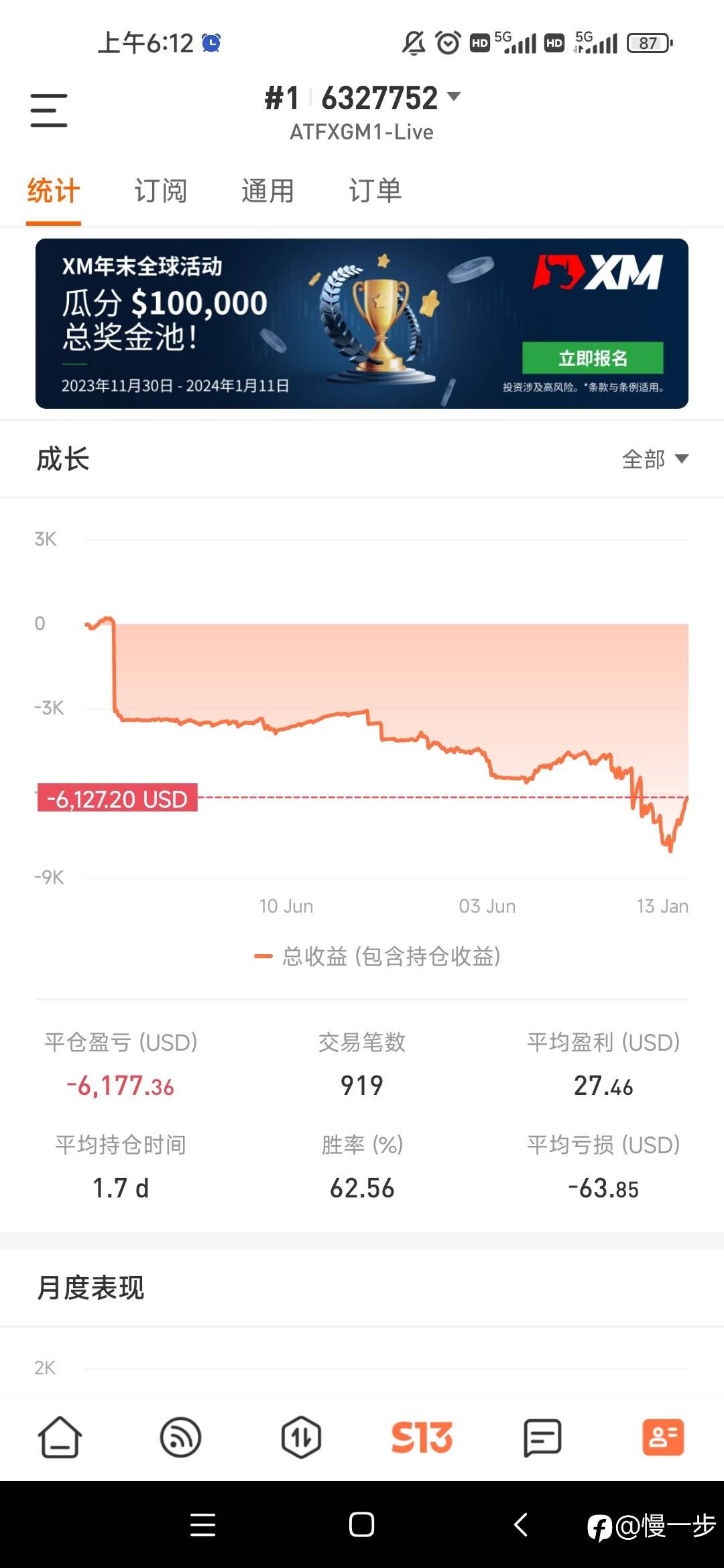Open the 订单 tab

(x=375, y=191)
